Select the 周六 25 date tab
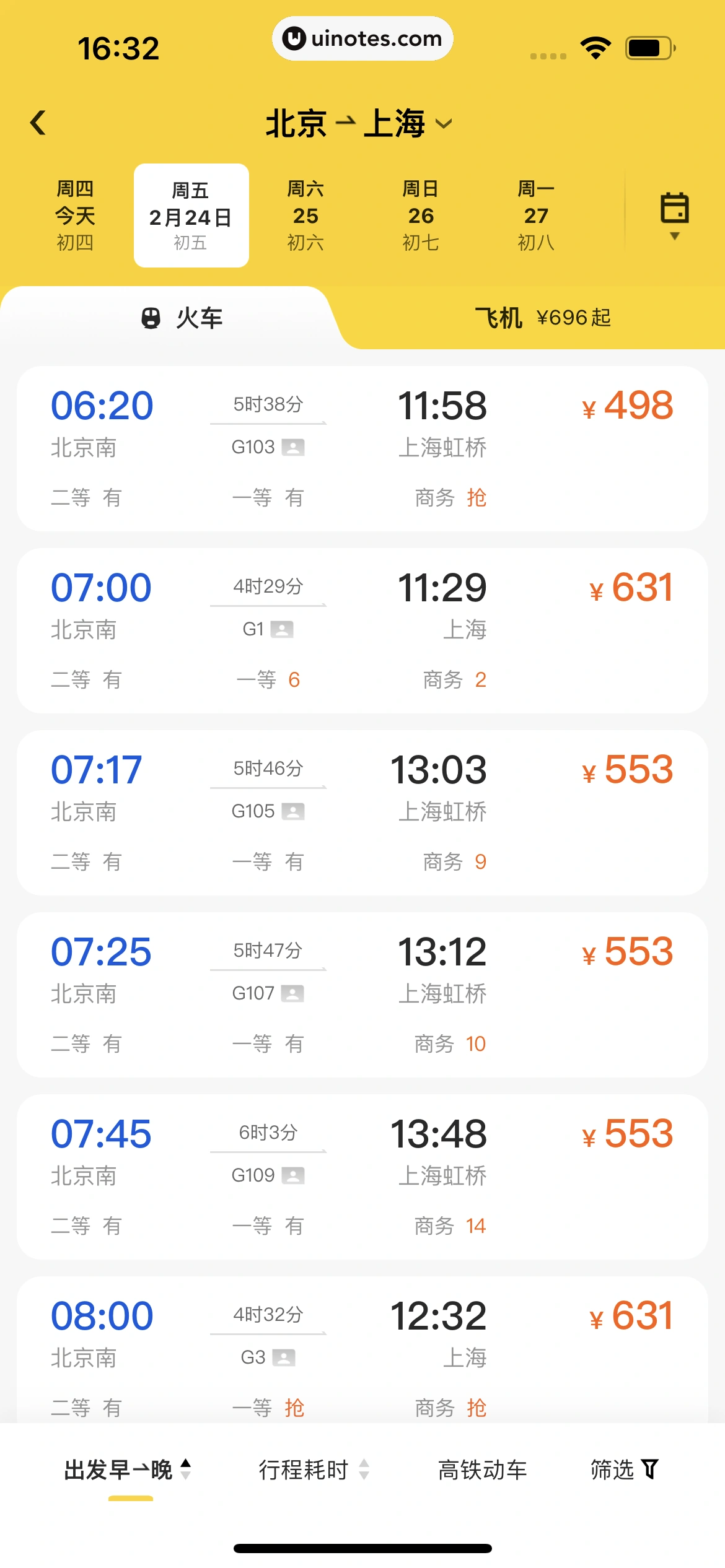725x1568 pixels. coord(305,214)
